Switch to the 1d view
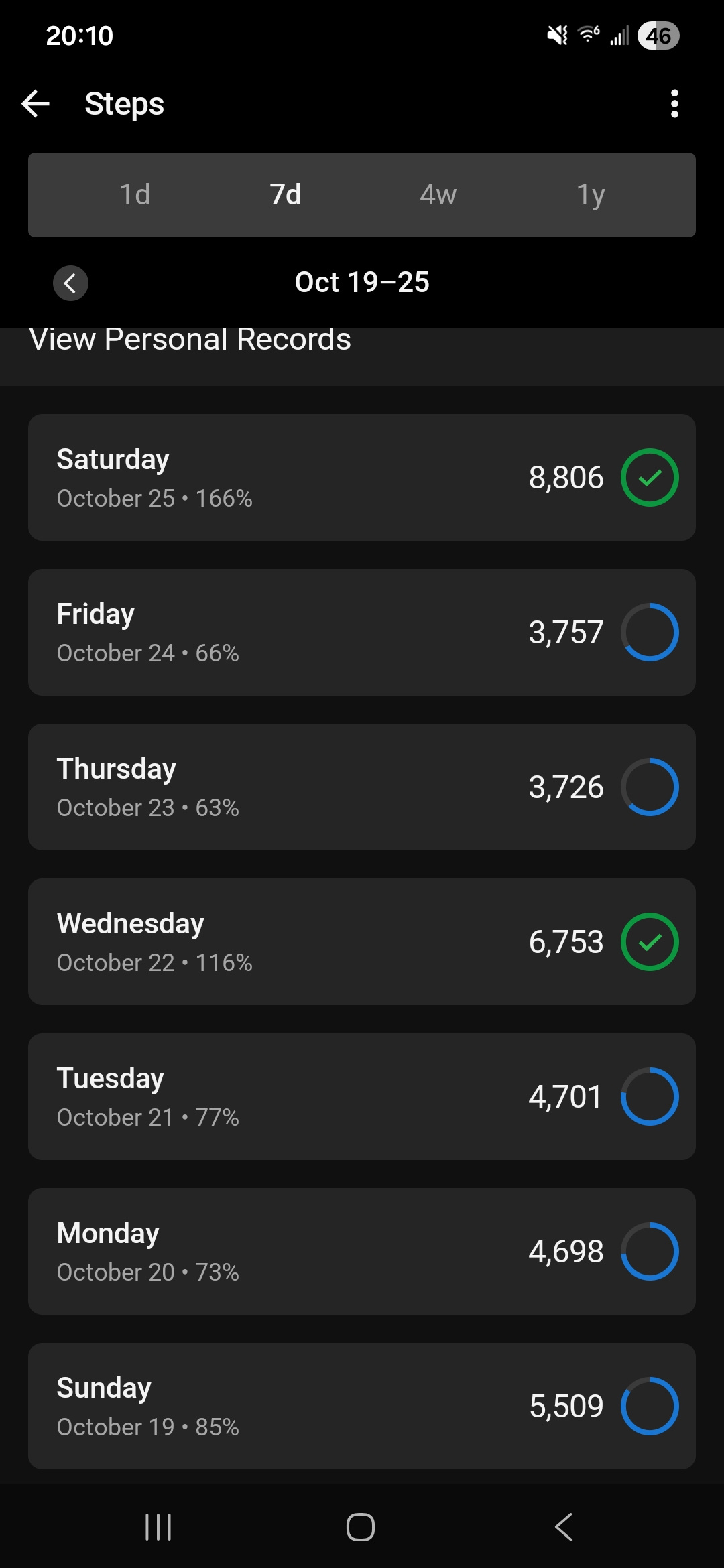Screen dimensions: 724x1568 [x=135, y=195]
